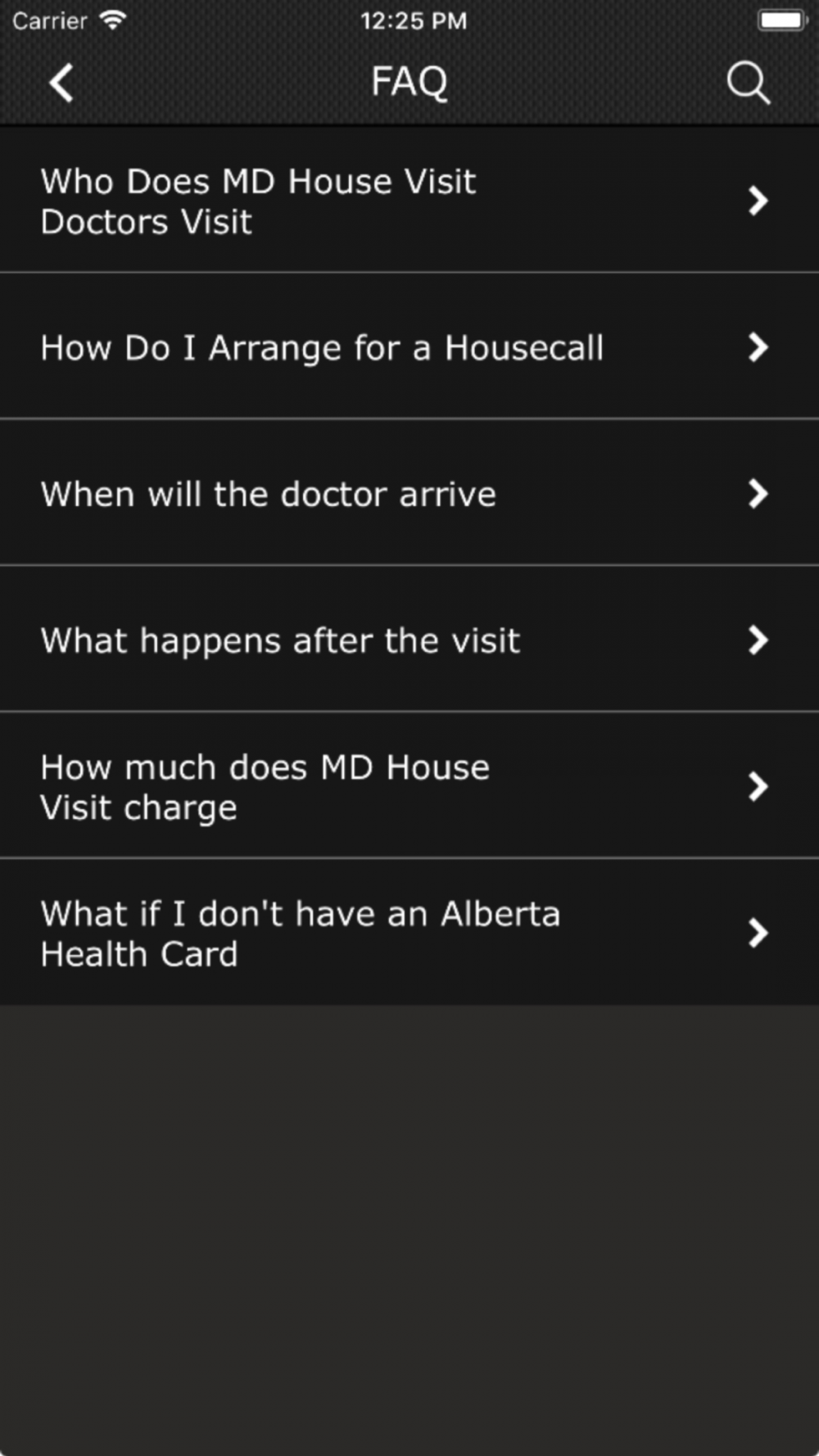
Task: View What happens after the visit
Action: coord(409,640)
